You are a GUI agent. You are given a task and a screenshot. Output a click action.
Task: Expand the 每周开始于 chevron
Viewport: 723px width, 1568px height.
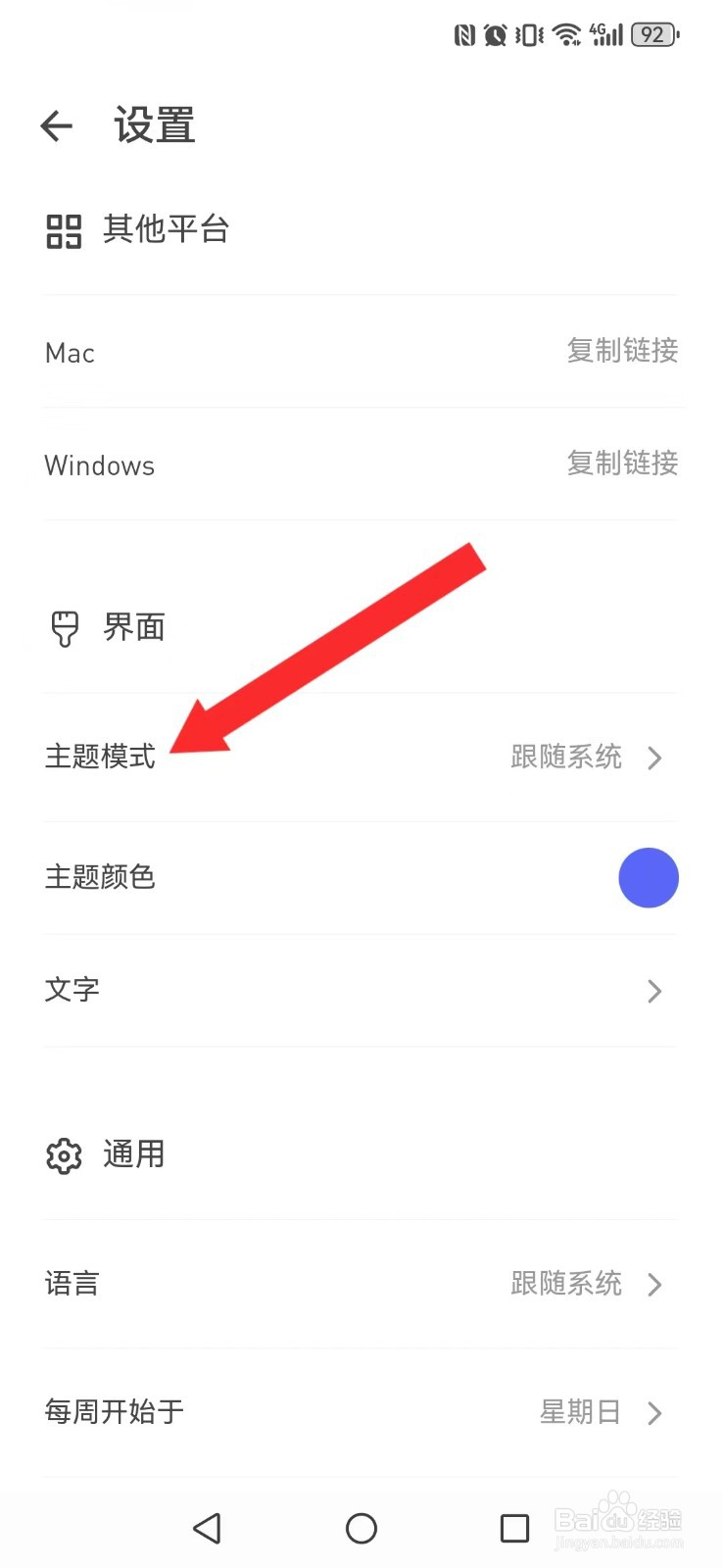(654, 1412)
